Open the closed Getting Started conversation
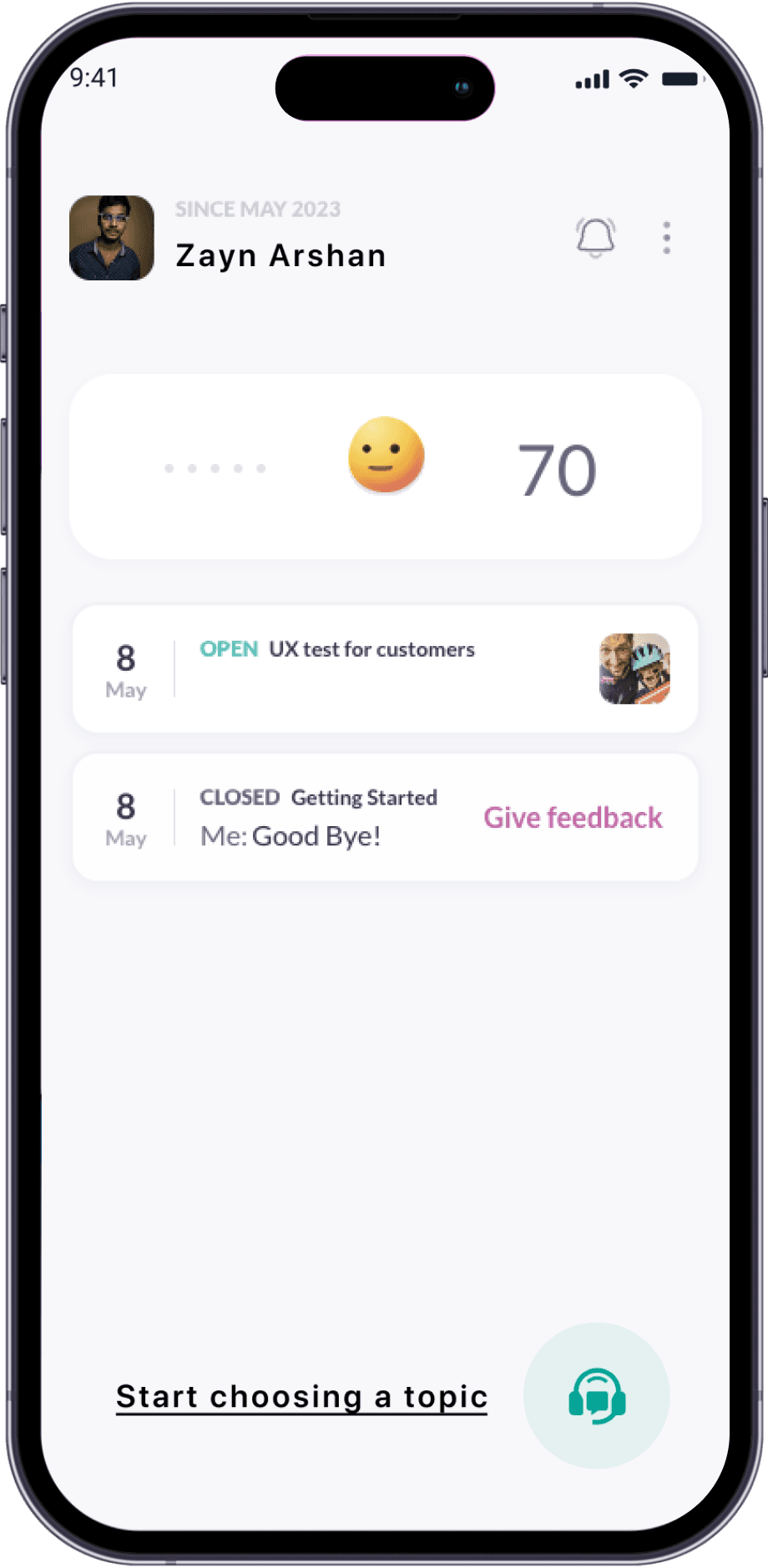The width and height of the screenshot is (768, 1568). 317,818
